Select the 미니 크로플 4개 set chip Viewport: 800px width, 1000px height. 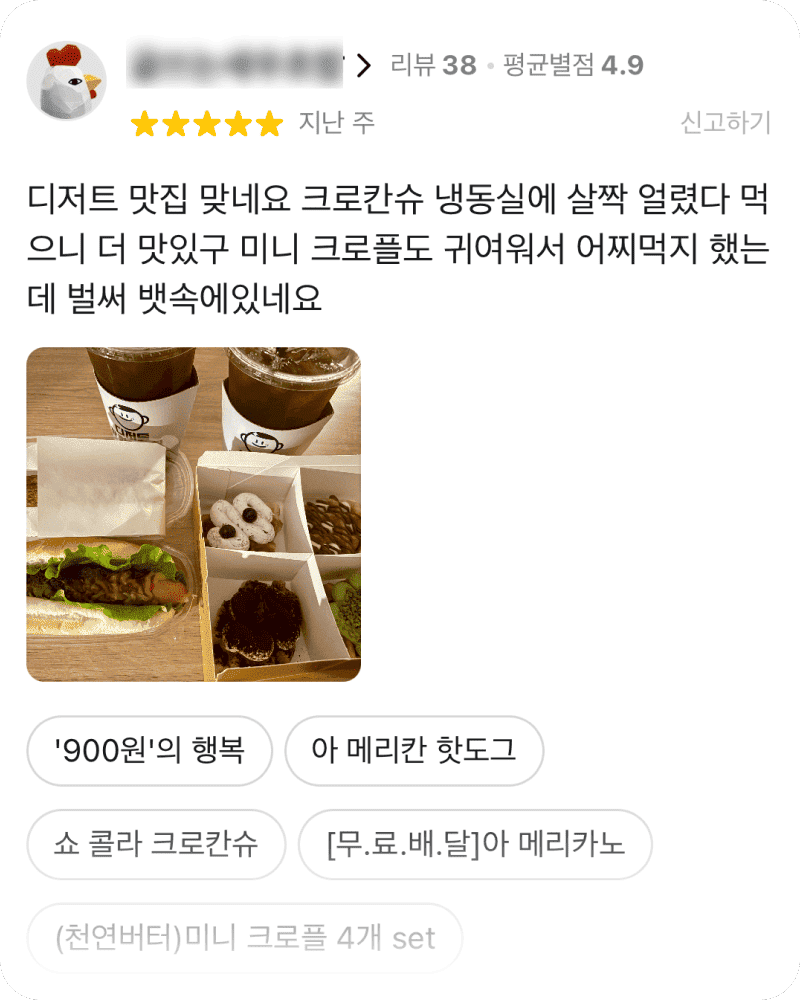tap(246, 938)
